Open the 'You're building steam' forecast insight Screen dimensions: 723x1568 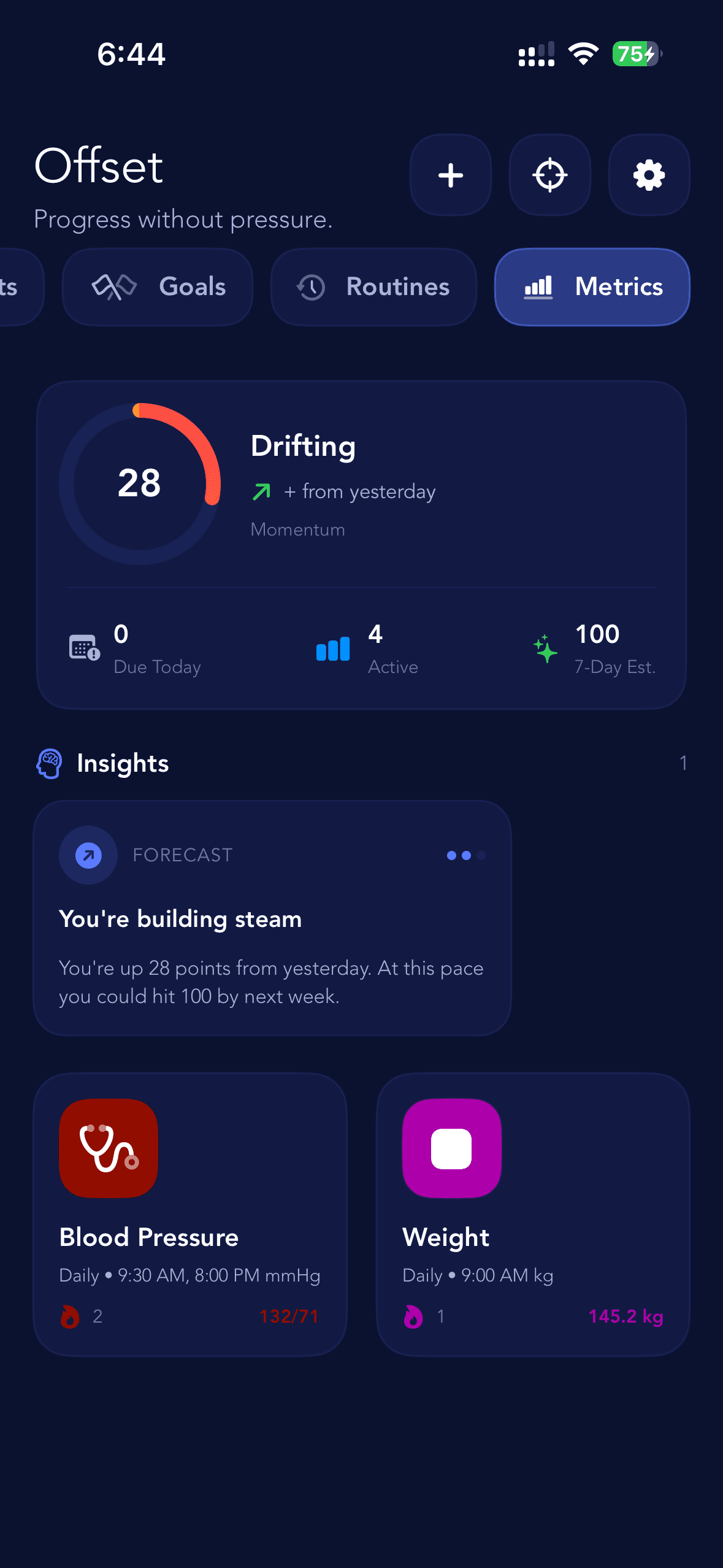coord(272,918)
